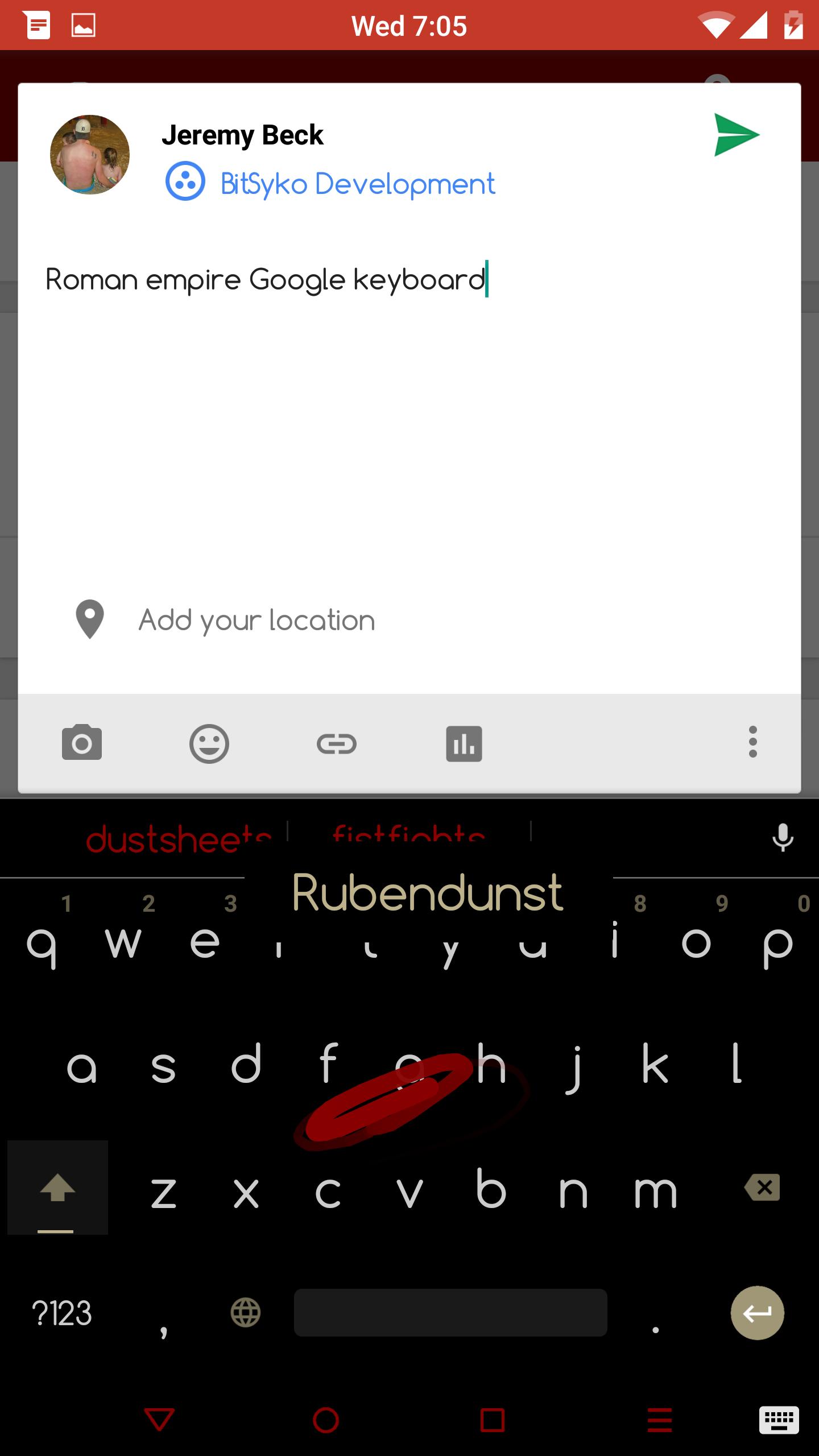Tap the space bar
Image resolution: width=819 pixels, height=1456 pixels.
click(450, 1313)
